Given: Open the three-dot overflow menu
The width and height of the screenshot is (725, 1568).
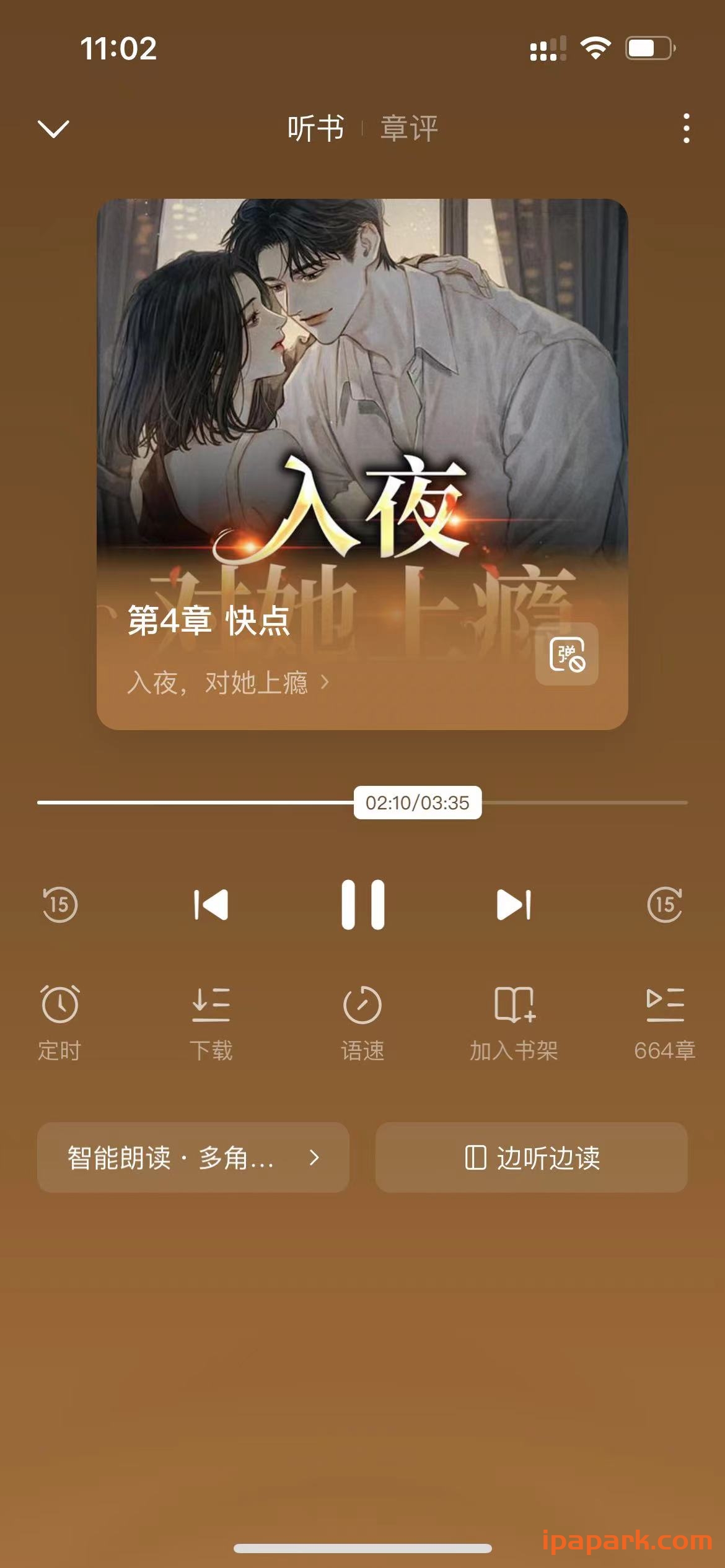Looking at the screenshot, I should pos(685,129).
